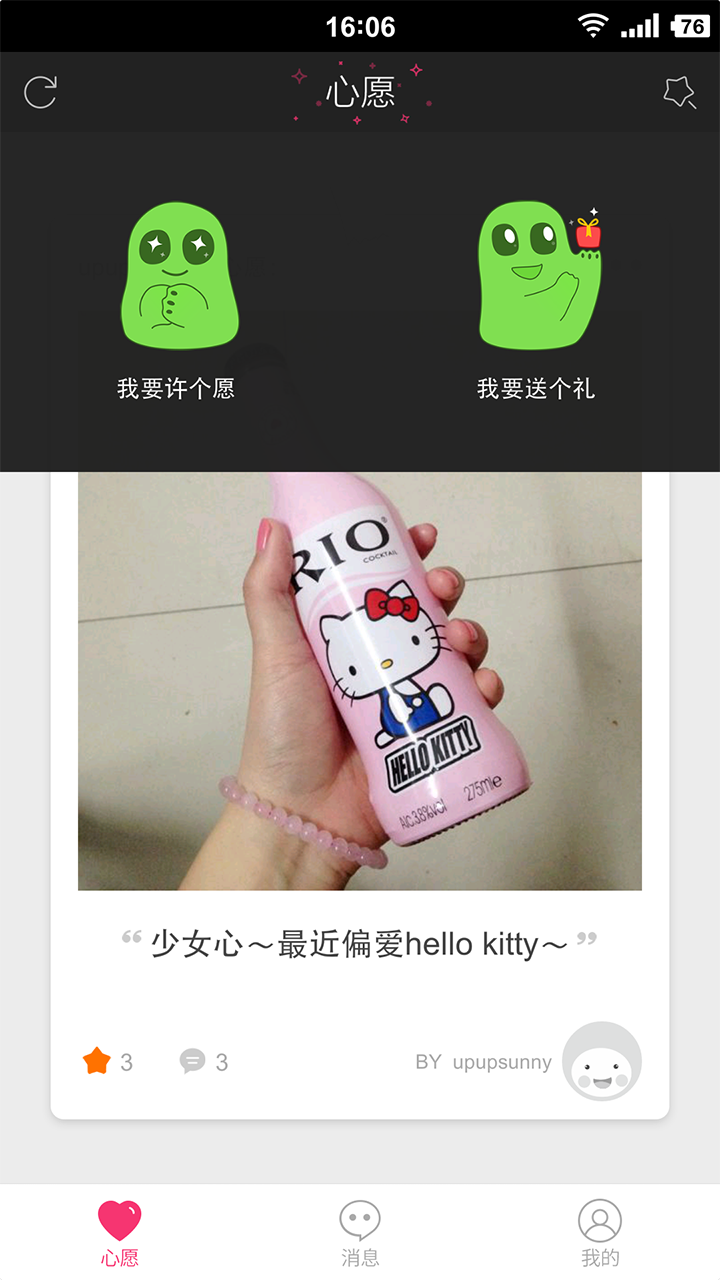720x1280 pixels.
Task: Select 我要送个礼 to send a gift
Action: [x=537, y=300]
